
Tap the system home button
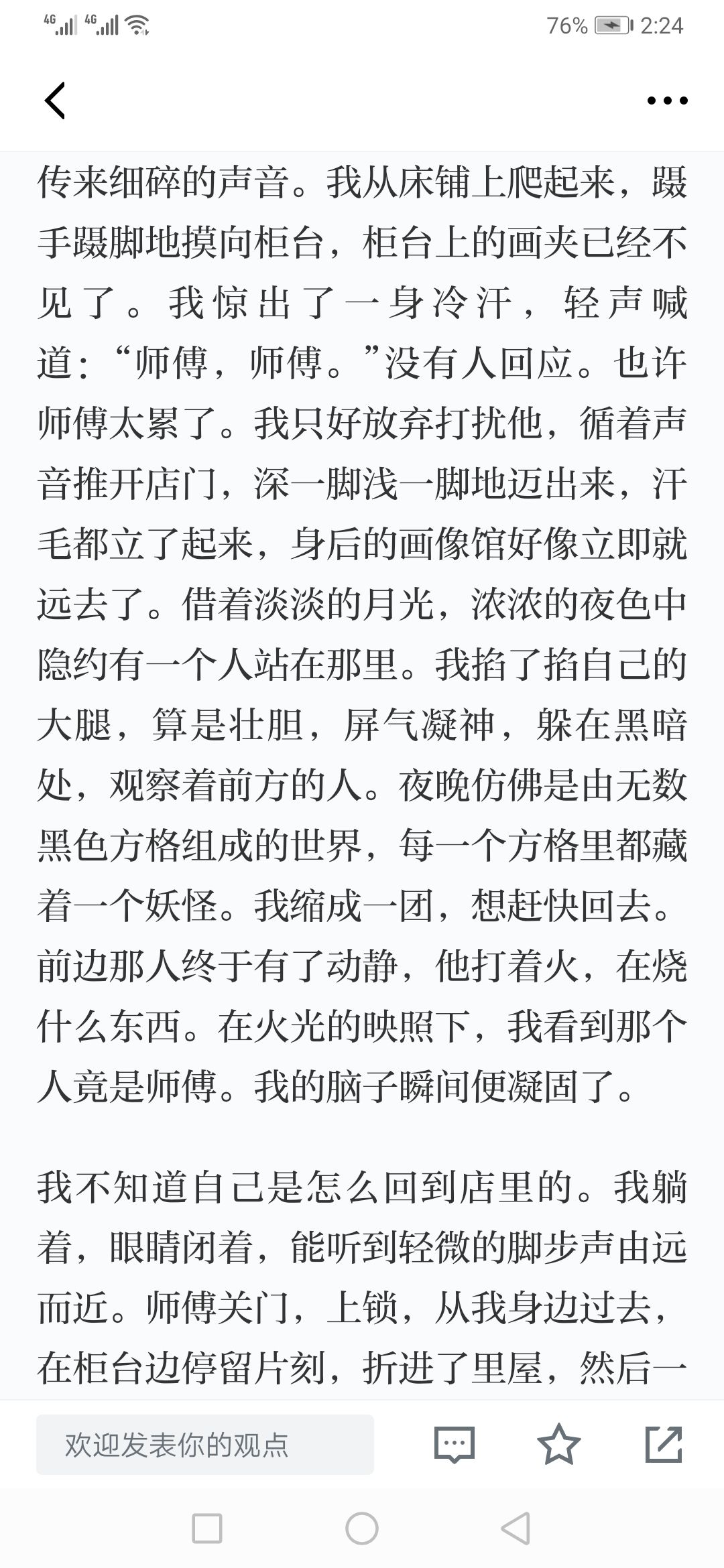362,1529
